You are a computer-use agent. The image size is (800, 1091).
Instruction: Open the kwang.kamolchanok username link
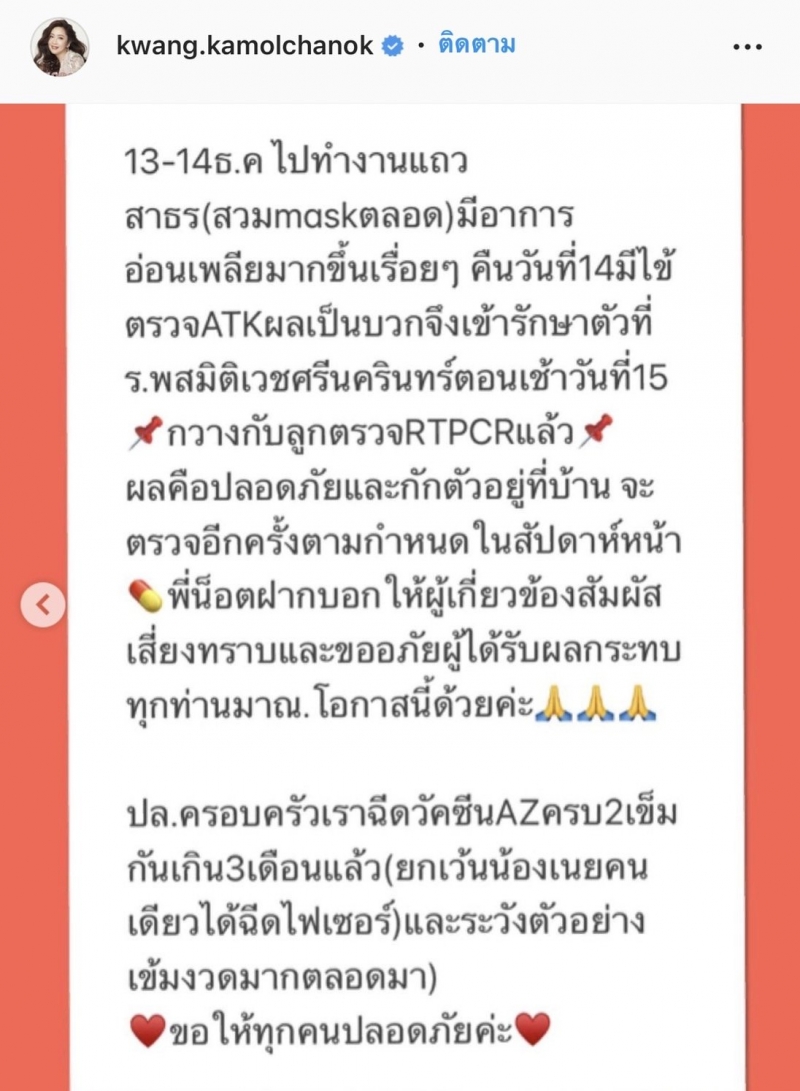(x=245, y=46)
